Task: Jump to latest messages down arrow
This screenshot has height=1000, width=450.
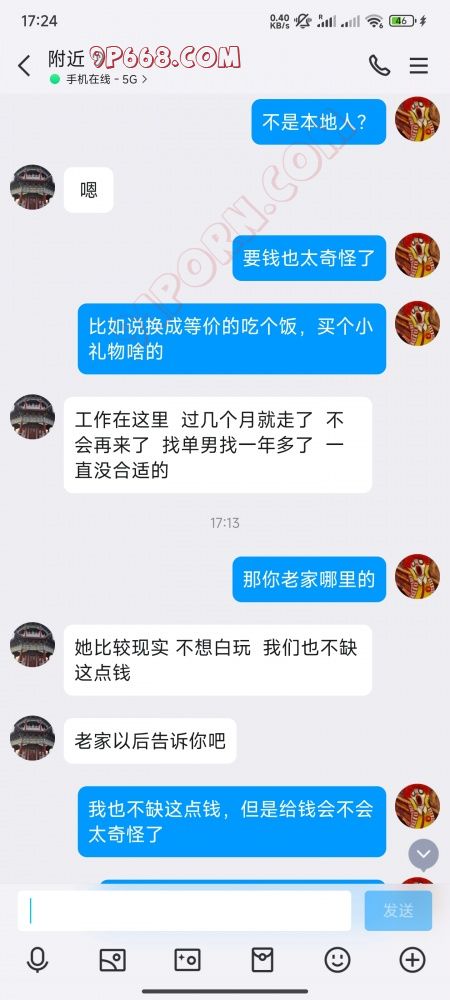Action: point(423,855)
